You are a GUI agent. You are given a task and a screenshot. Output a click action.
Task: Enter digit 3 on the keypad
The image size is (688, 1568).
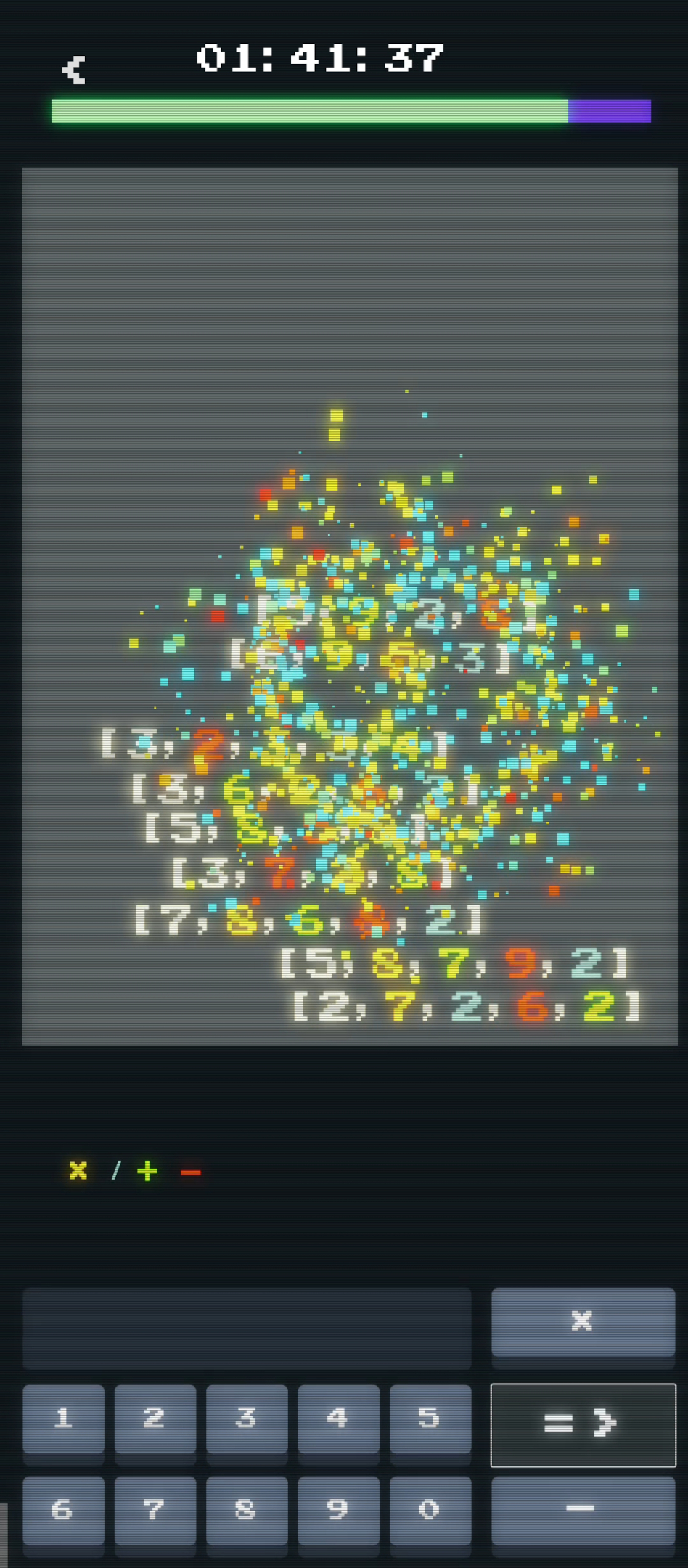click(x=247, y=1418)
